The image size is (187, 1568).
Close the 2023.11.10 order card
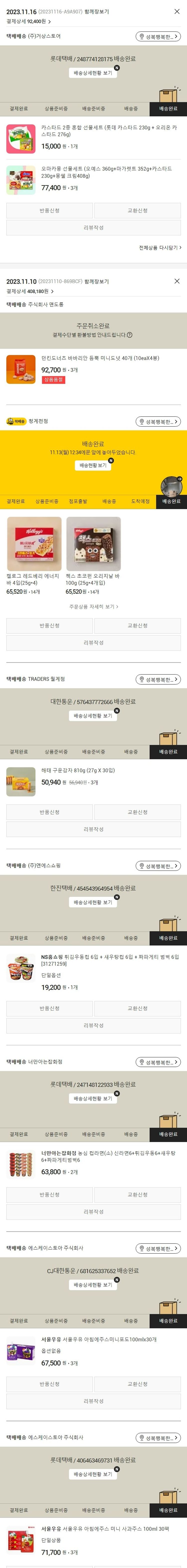point(177,281)
